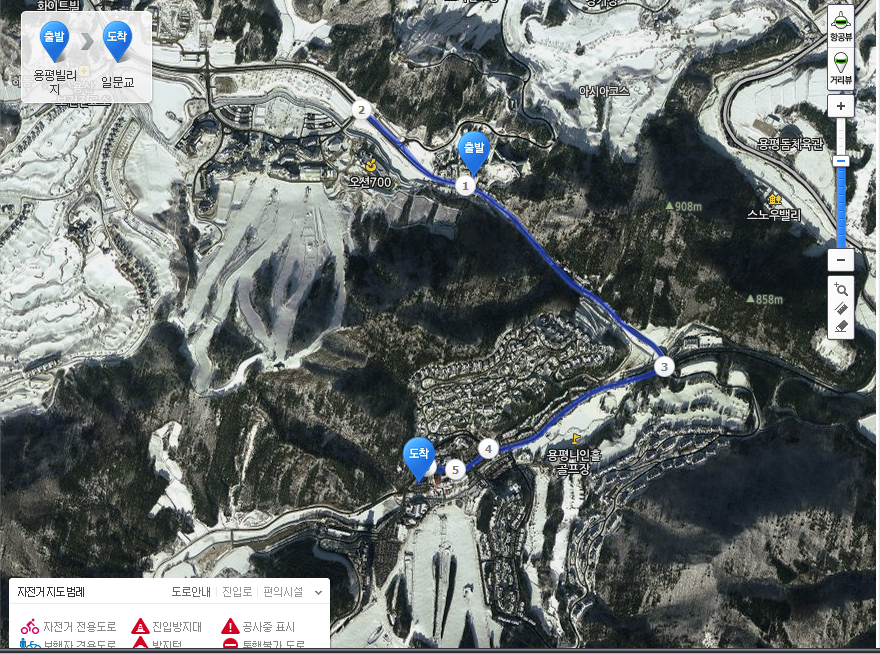The width and height of the screenshot is (880, 654).
Task: Select the distance ruler tool
Action: pyautogui.click(x=841, y=308)
